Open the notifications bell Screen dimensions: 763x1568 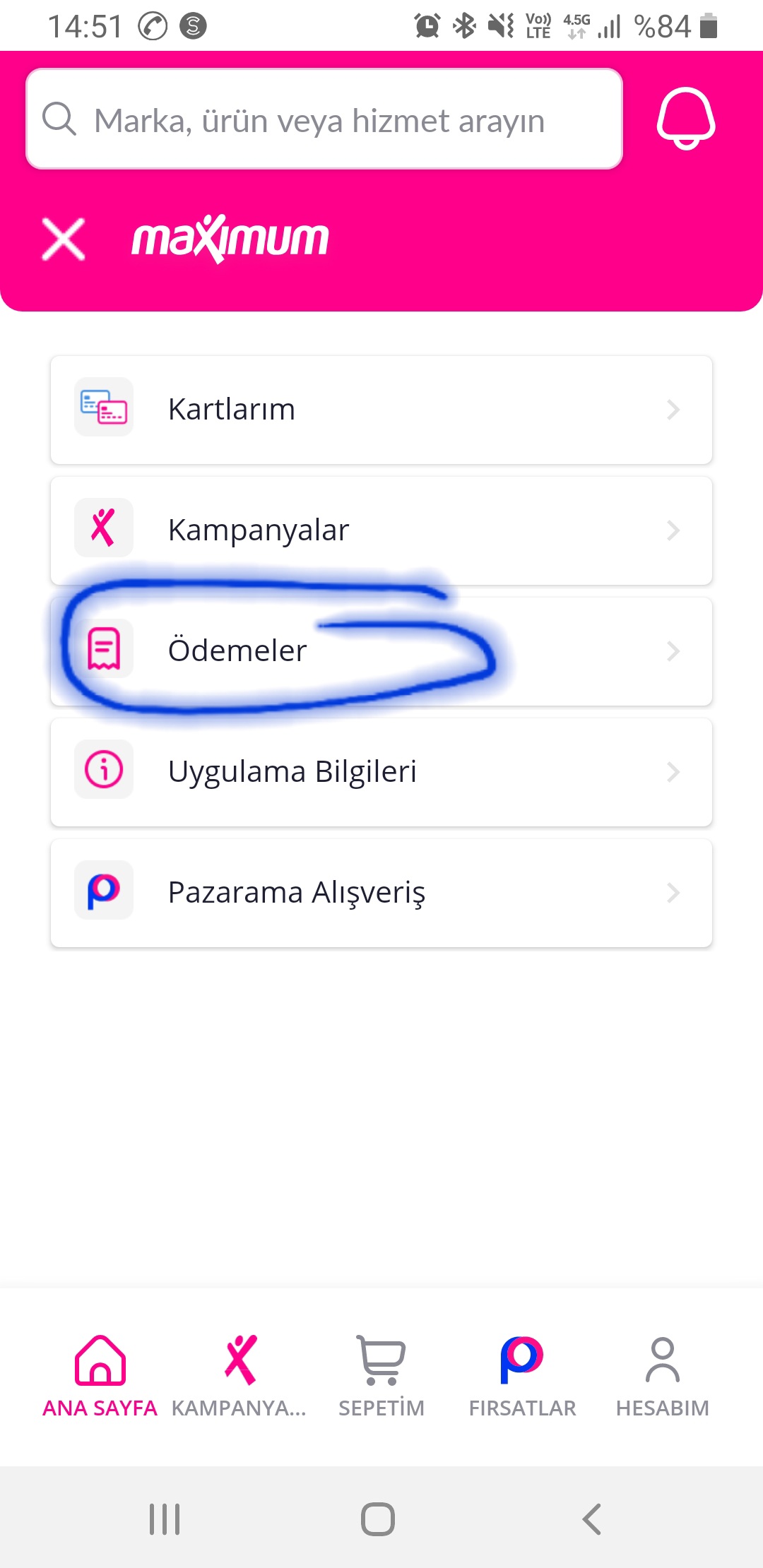pos(686,119)
